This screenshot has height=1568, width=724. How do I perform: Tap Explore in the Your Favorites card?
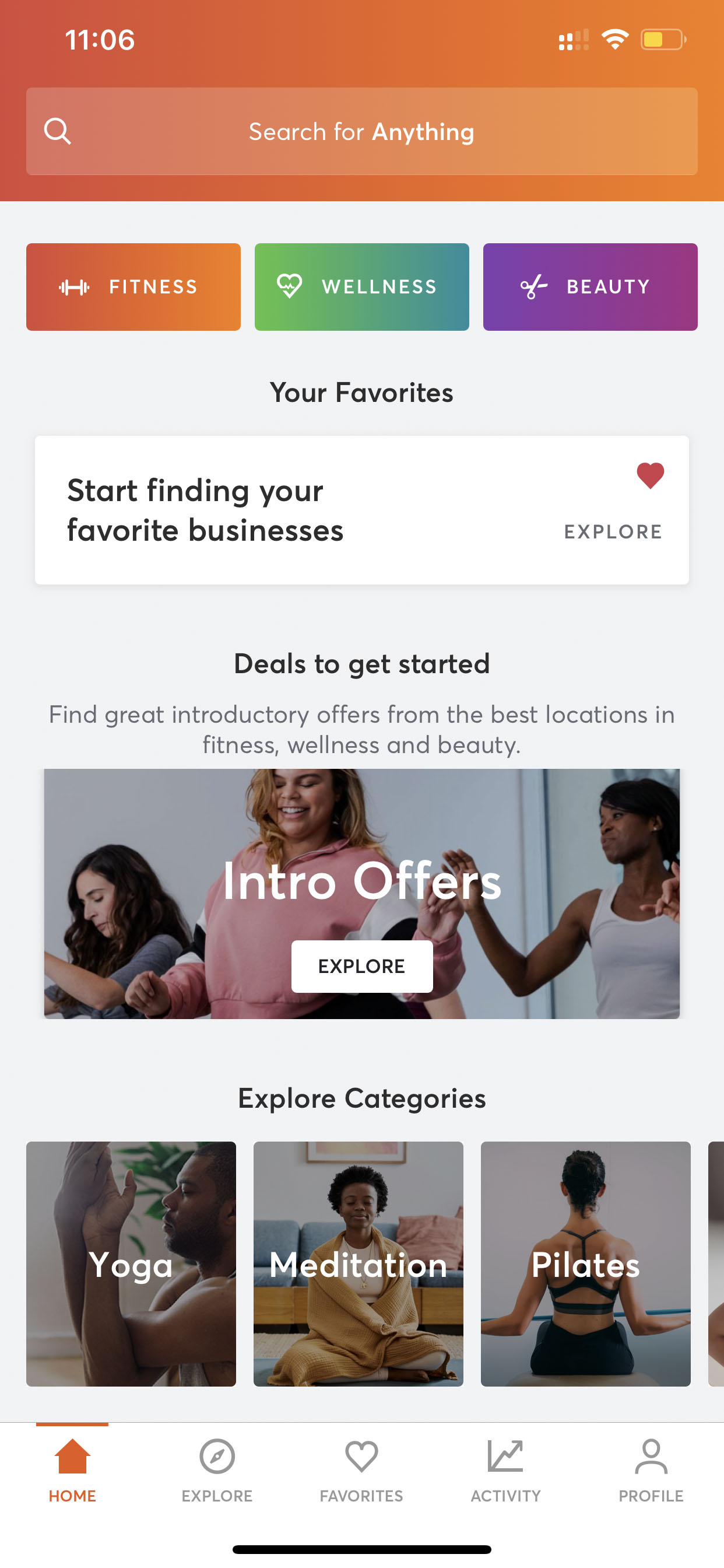[x=612, y=531]
